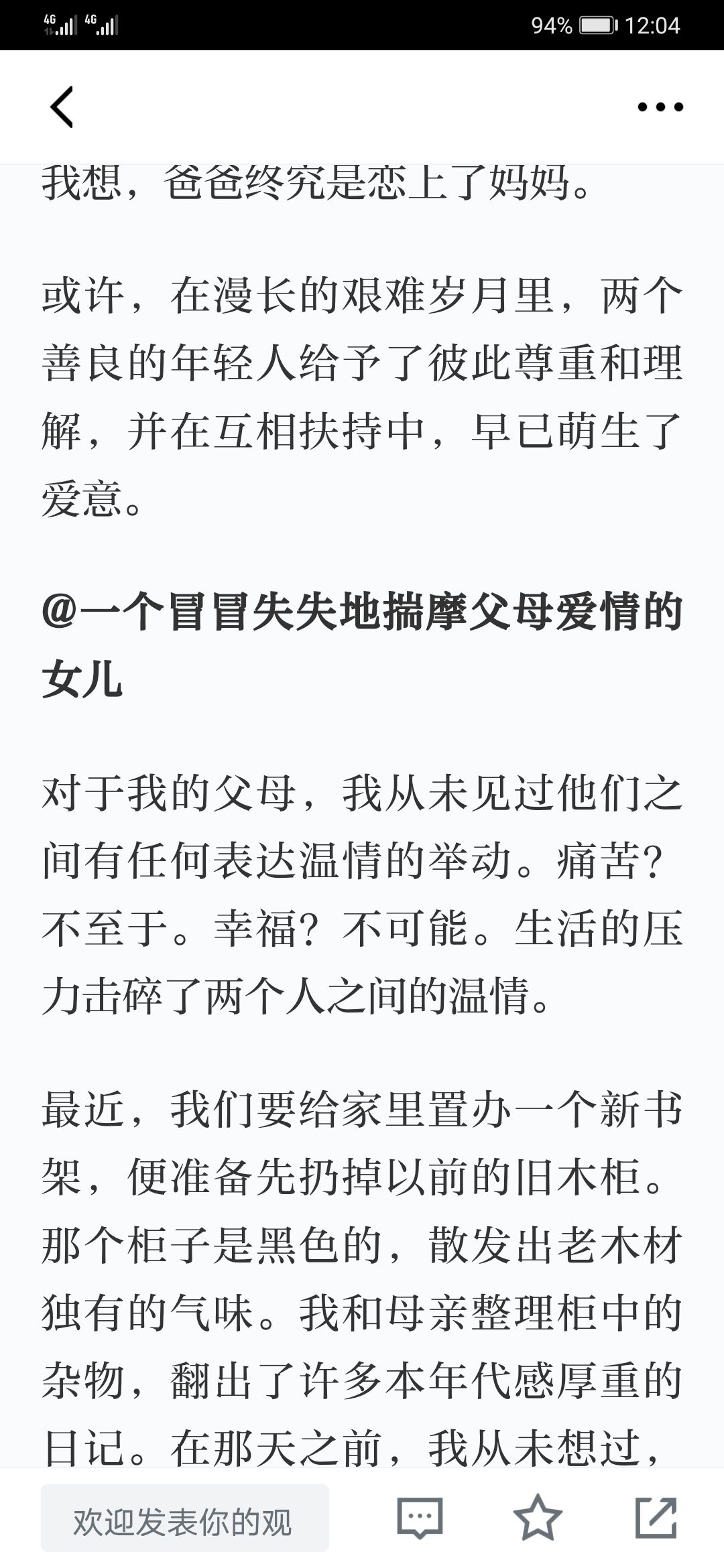
Task: Open the comments bubble icon
Action: (x=420, y=1518)
